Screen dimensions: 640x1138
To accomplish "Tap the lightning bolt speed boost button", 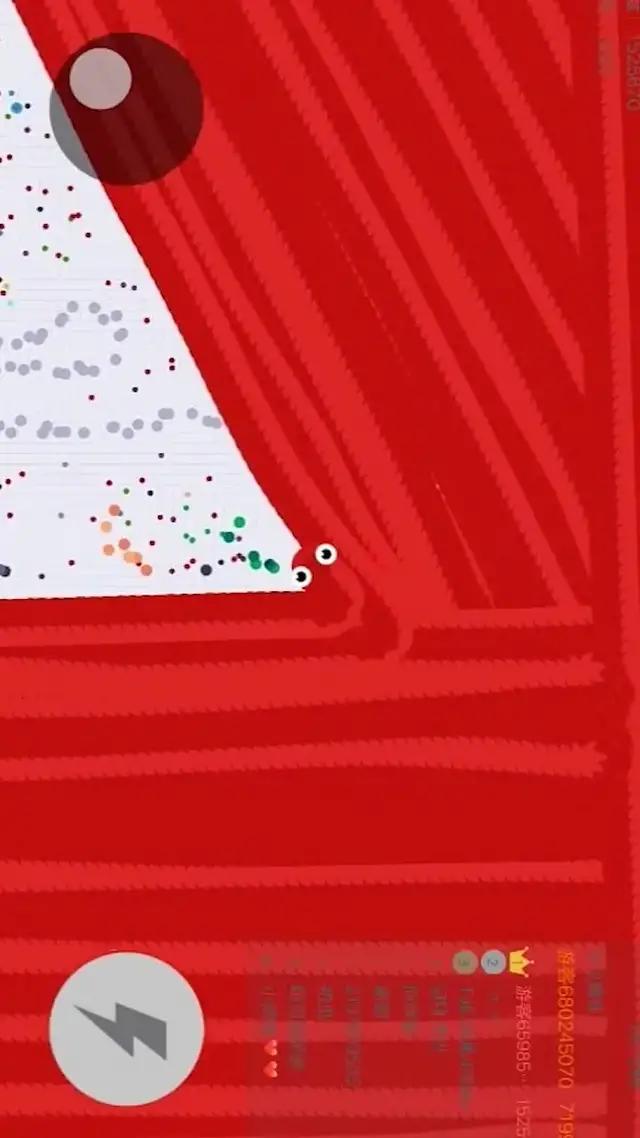I will (x=126, y=1029).
